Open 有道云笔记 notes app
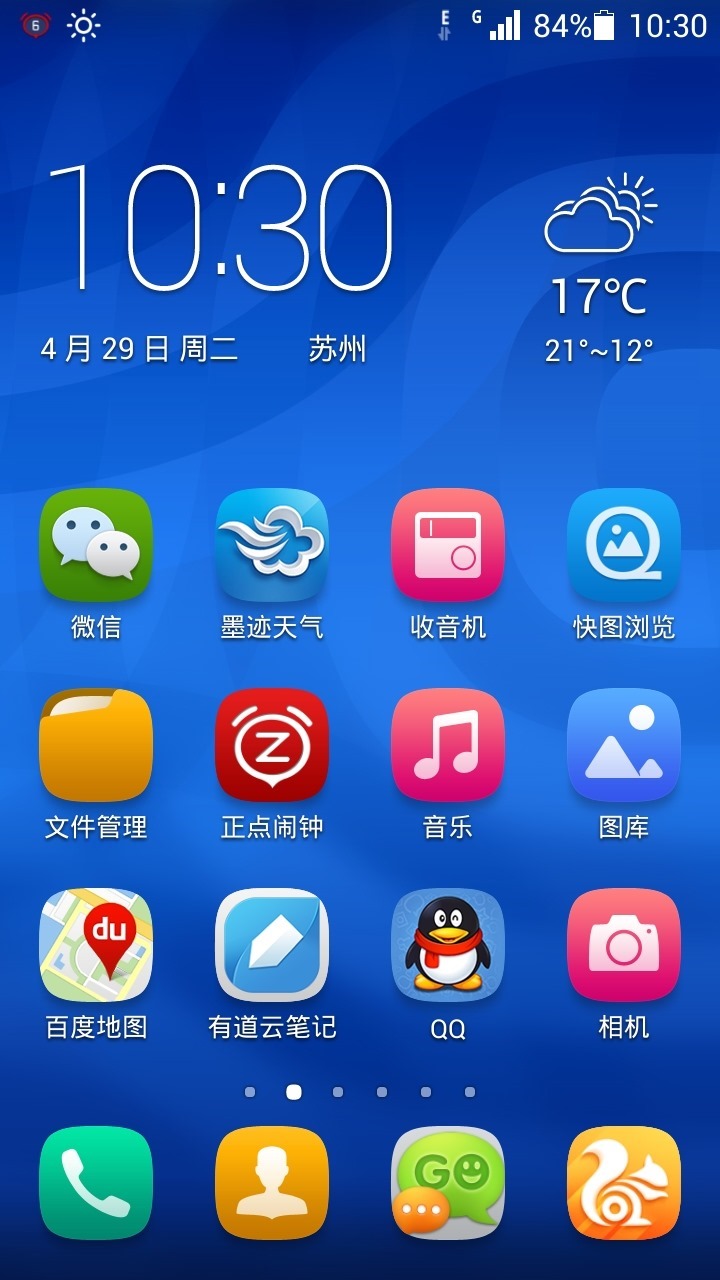 click(x=272, y=945)
